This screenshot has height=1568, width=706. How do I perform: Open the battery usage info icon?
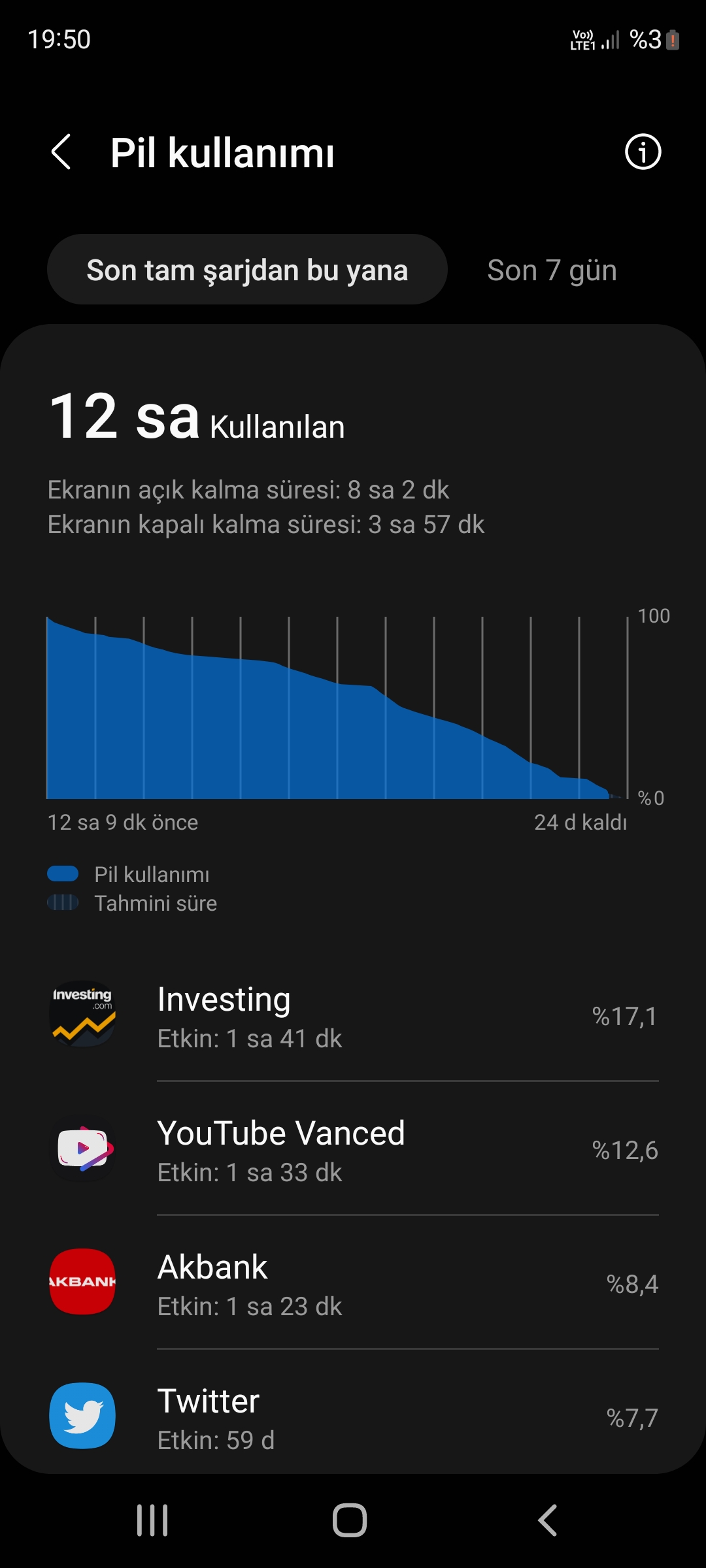pyautogui.click(x=643, y=152)
